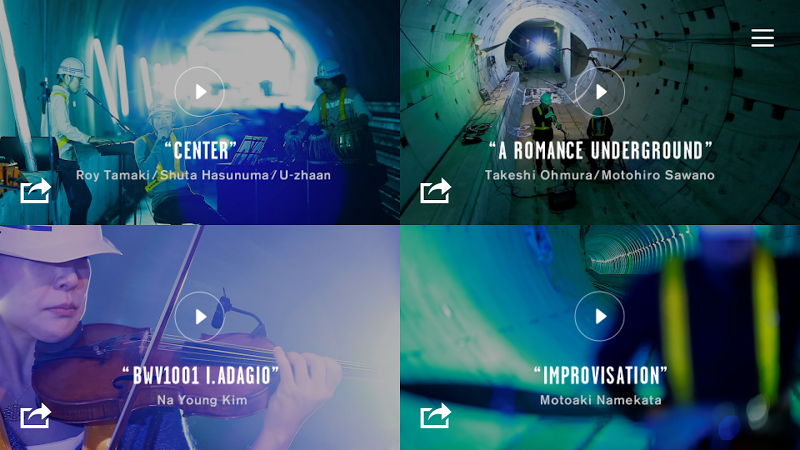The height and width of the screenshot is (450, 800).
Task: Play the "BWV1001 I.Adagio" video
Action: [x=200, y=317]
